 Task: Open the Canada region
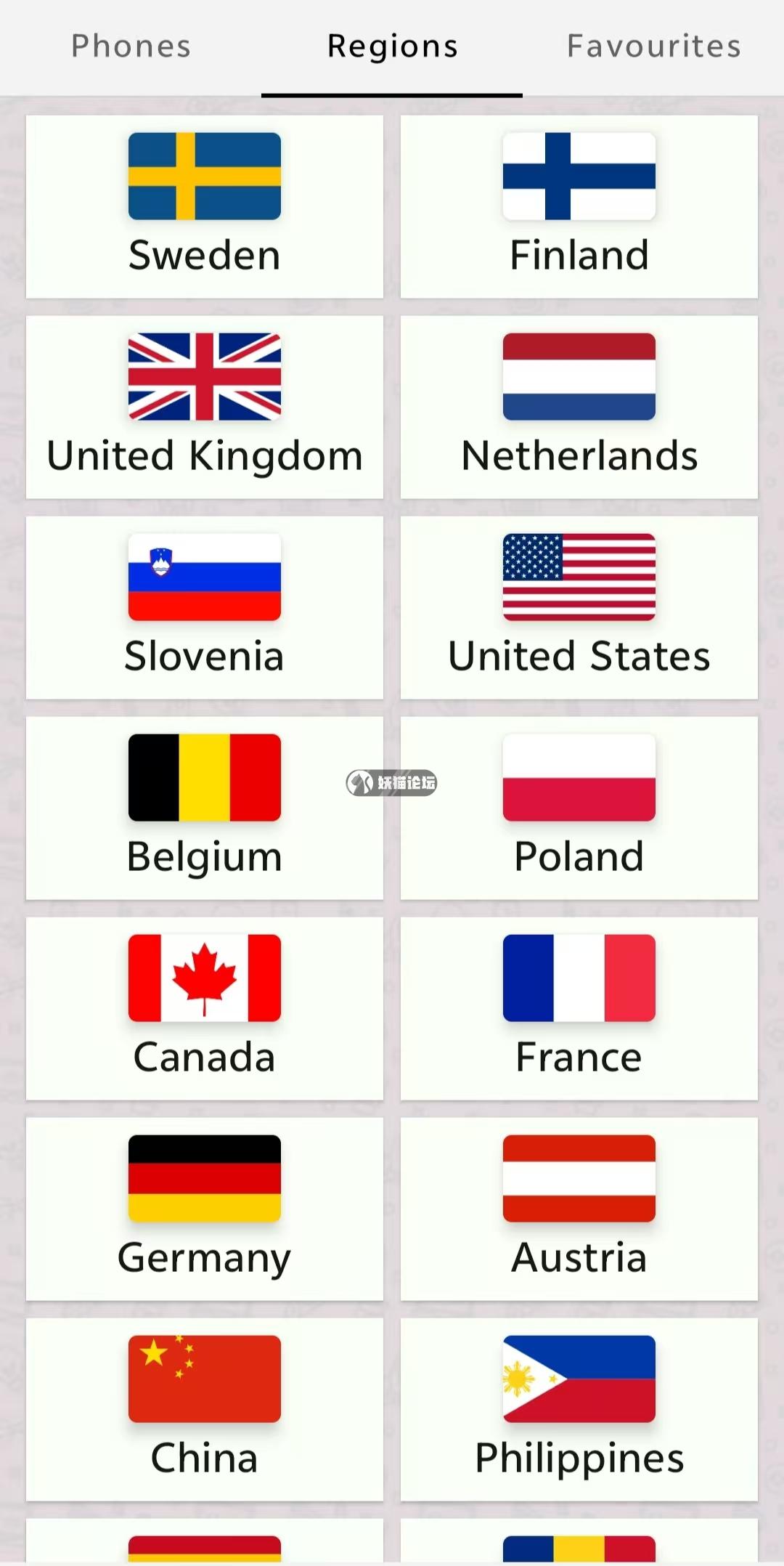[x=205, y=1009]
